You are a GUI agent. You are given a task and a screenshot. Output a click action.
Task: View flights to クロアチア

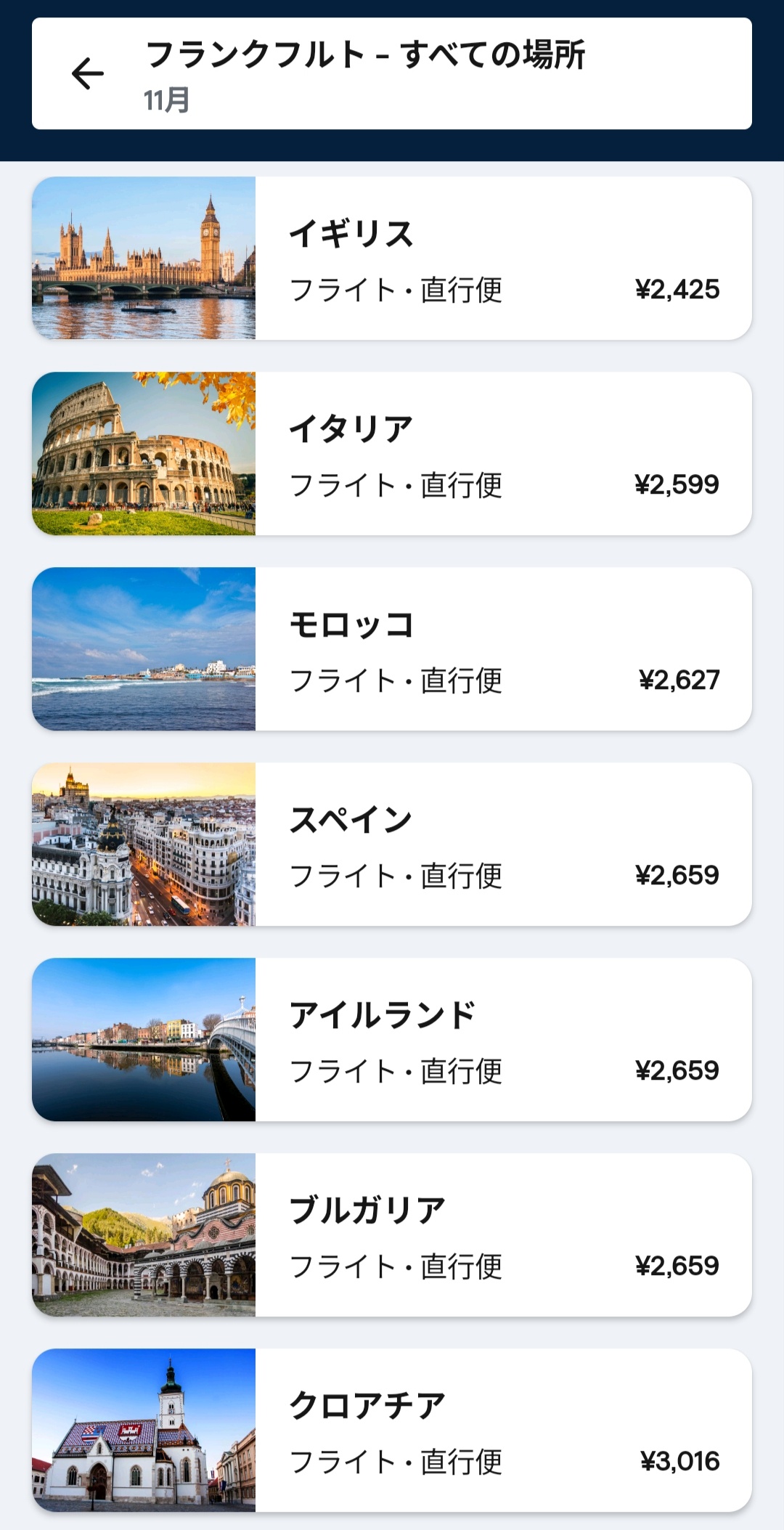(392, 1431)
